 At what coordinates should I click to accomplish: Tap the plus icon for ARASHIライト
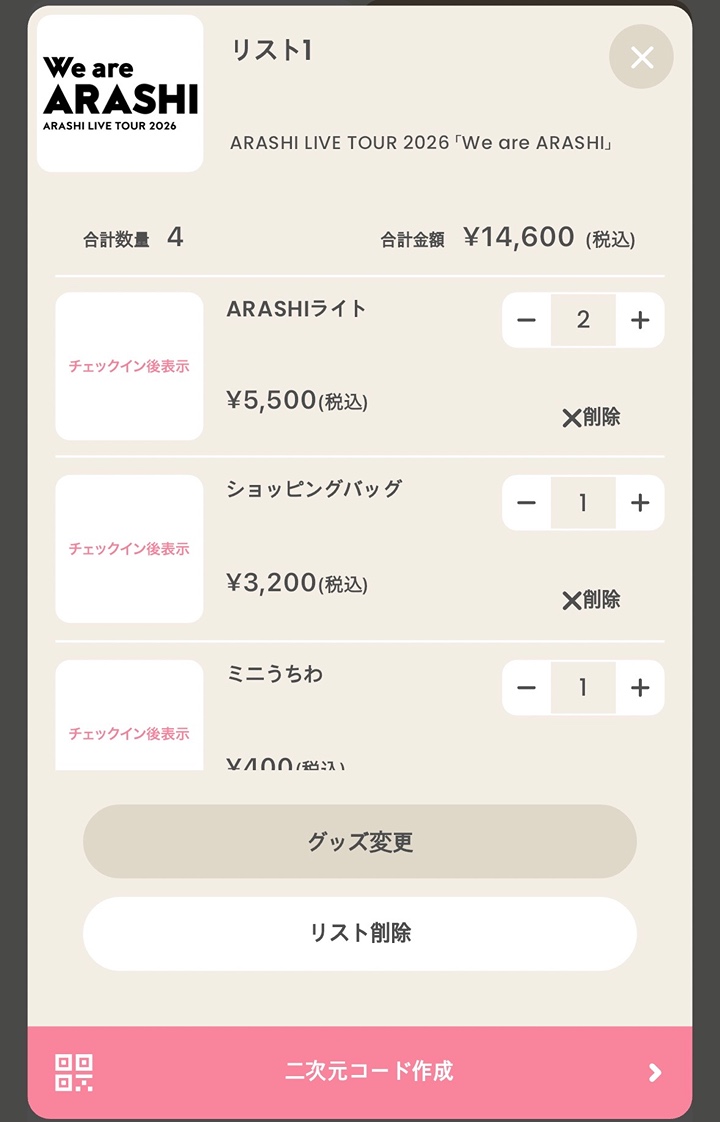[640, 320]
